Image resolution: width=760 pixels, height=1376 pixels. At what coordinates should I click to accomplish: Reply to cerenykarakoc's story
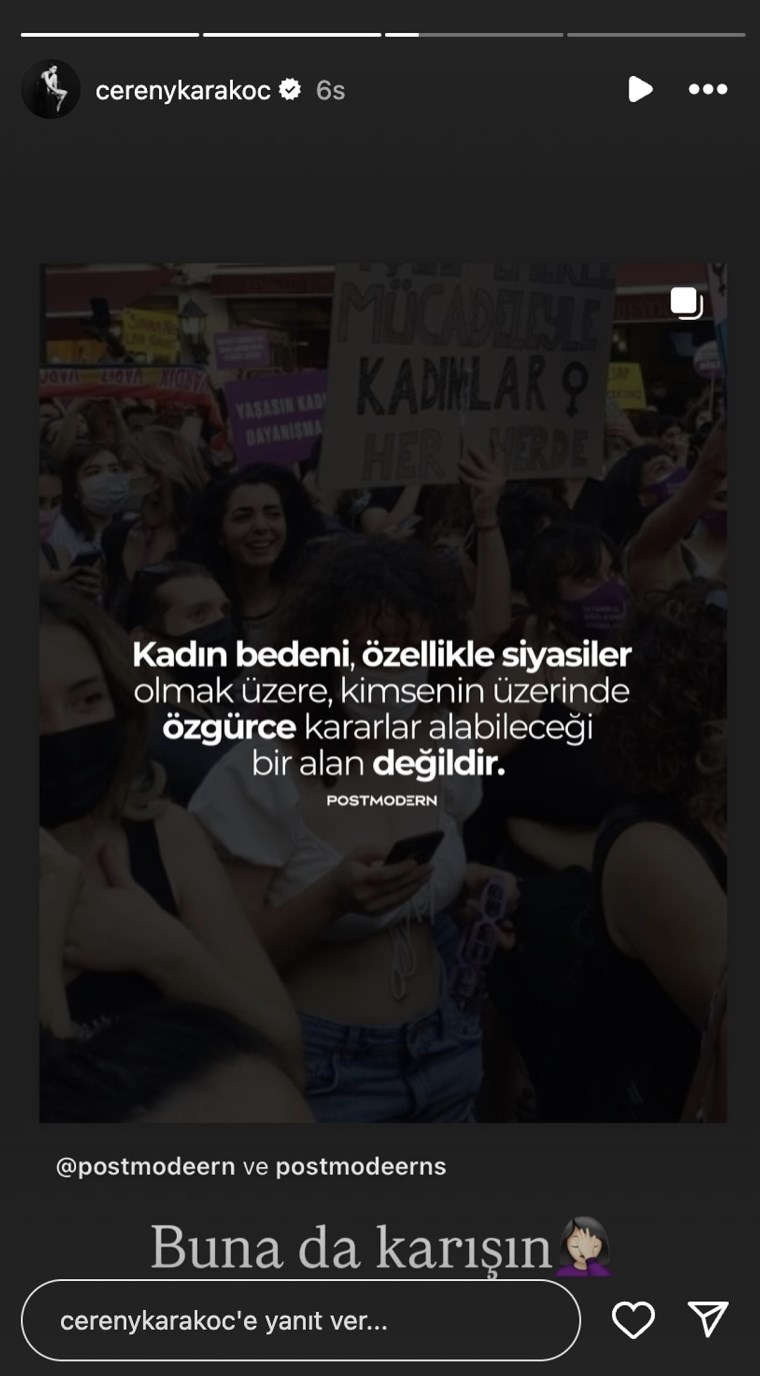point(300,1321)
